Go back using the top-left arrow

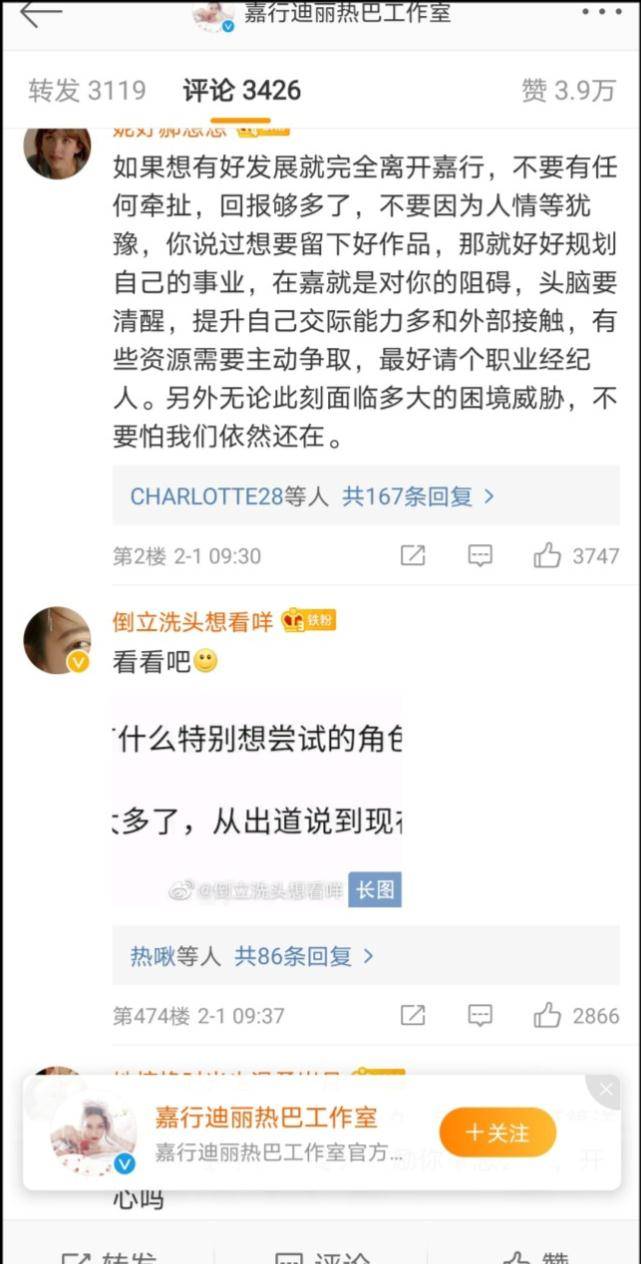click(40, 14)
